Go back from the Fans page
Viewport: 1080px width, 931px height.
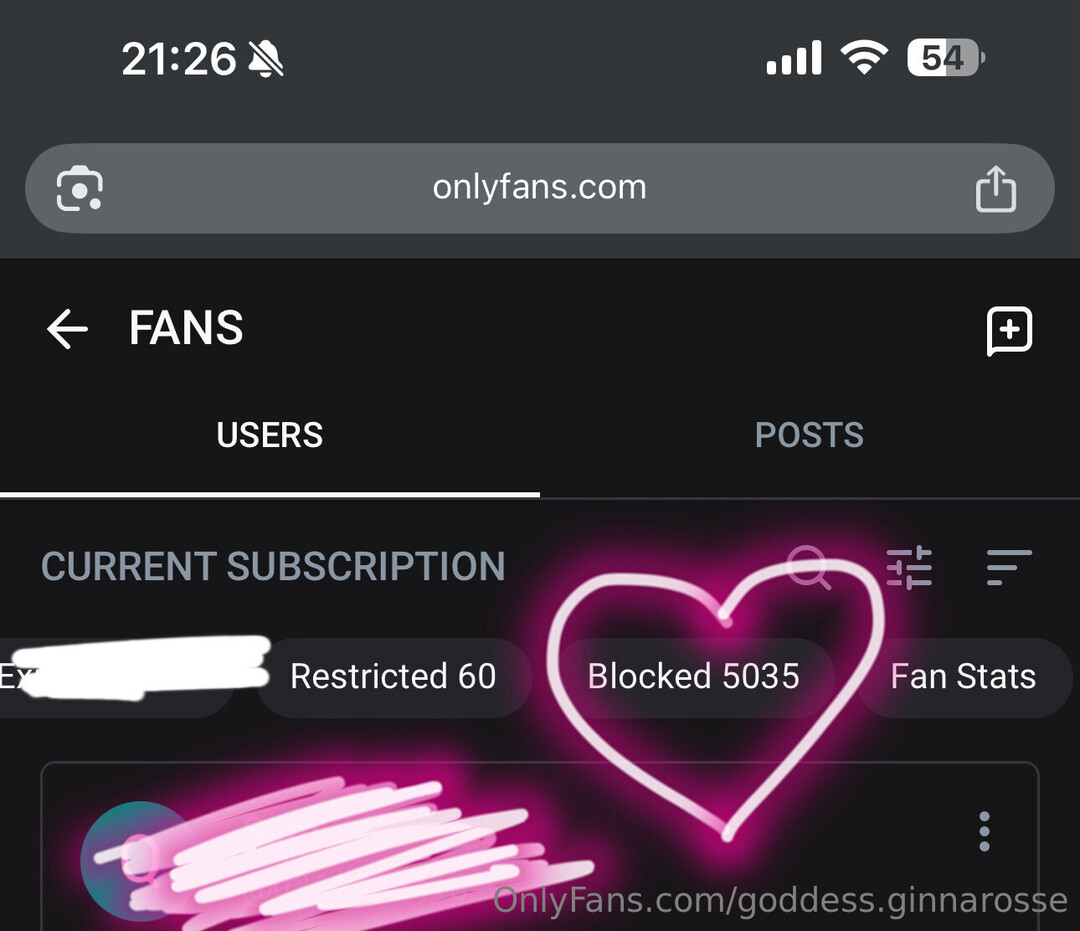tap(68, 329)
